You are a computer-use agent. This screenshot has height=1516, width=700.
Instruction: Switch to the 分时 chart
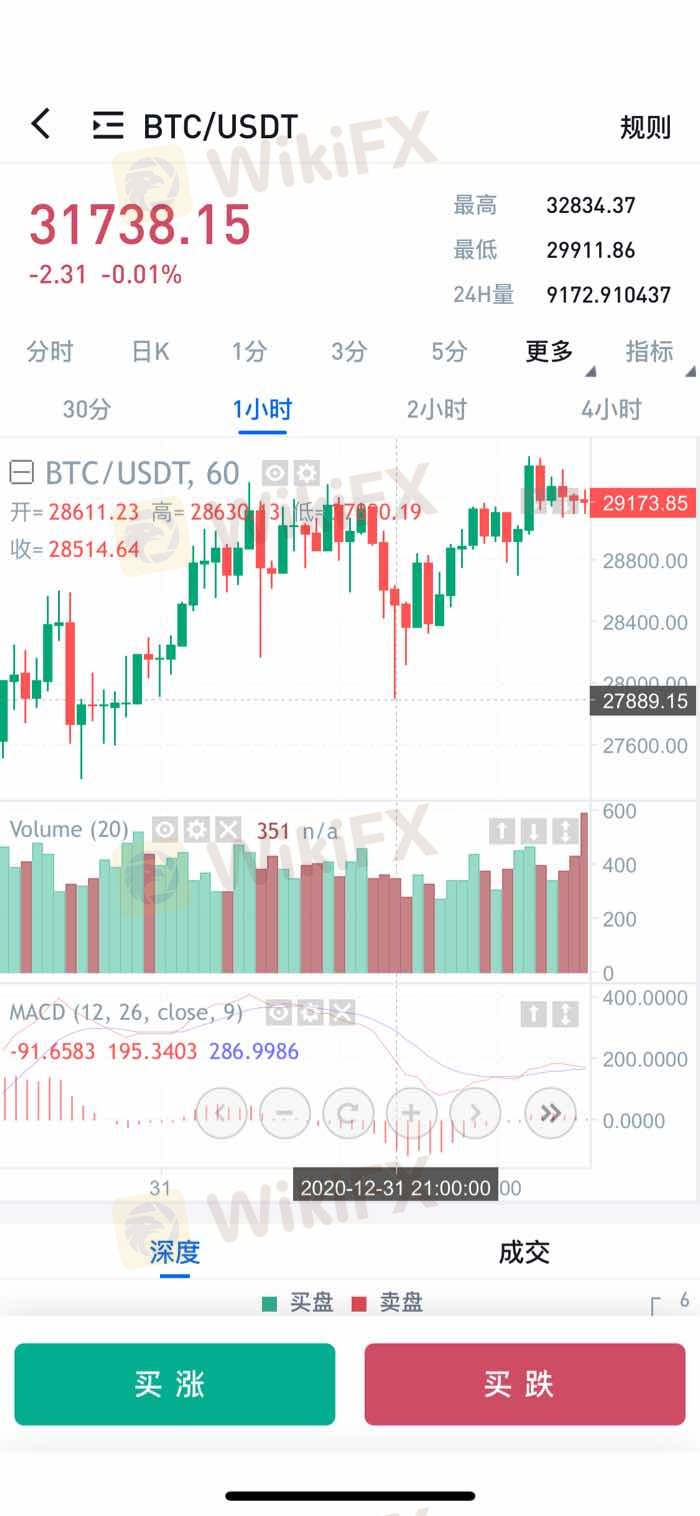50,351
